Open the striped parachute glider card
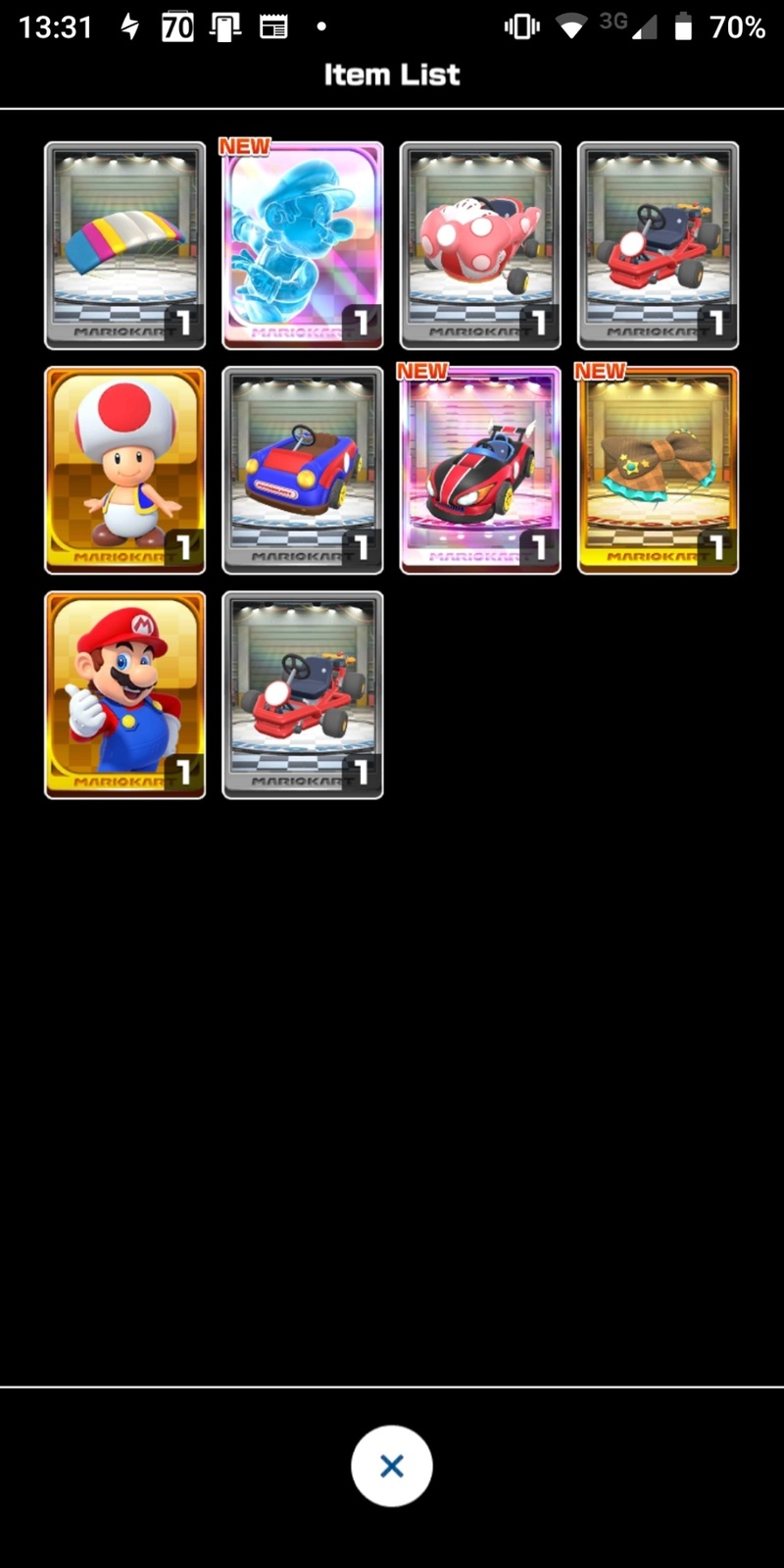The width and height of the screenshot is (784, 1568). click(x=125, y=245)
